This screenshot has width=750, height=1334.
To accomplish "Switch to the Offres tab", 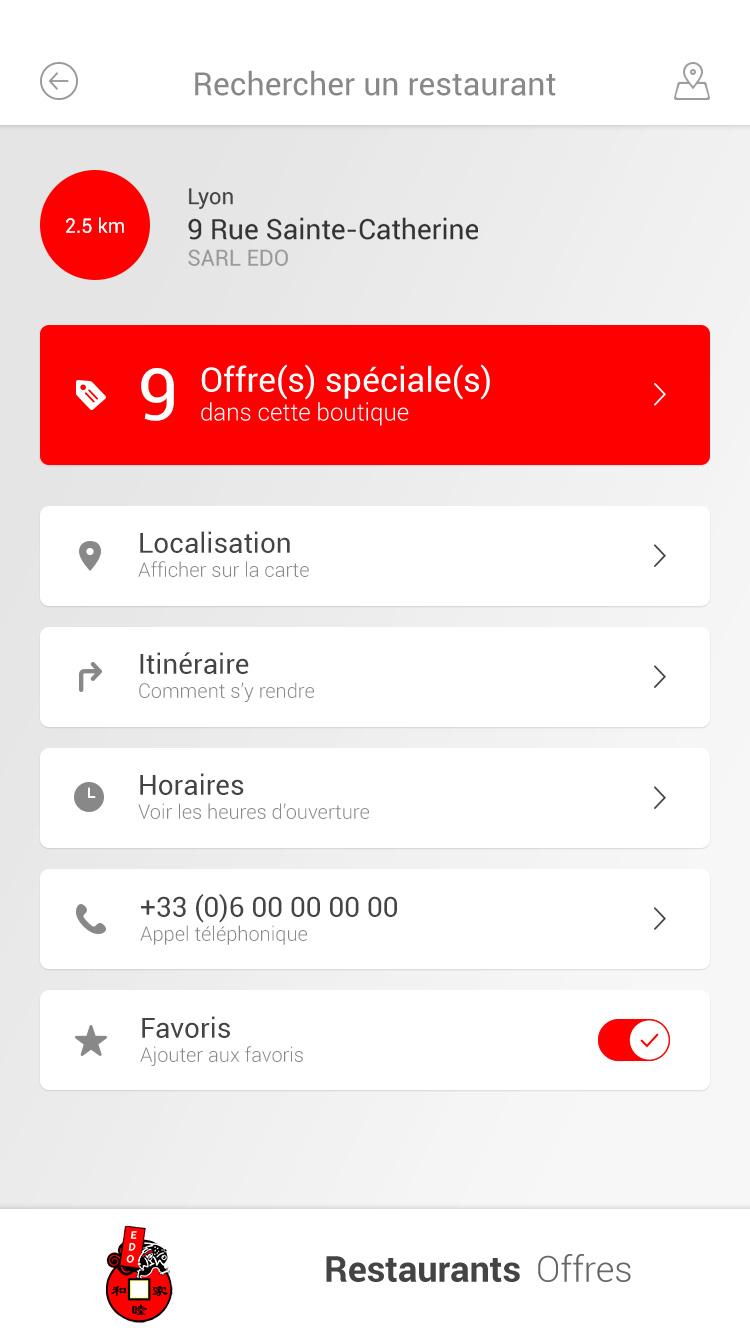I will coord(584,1269).
